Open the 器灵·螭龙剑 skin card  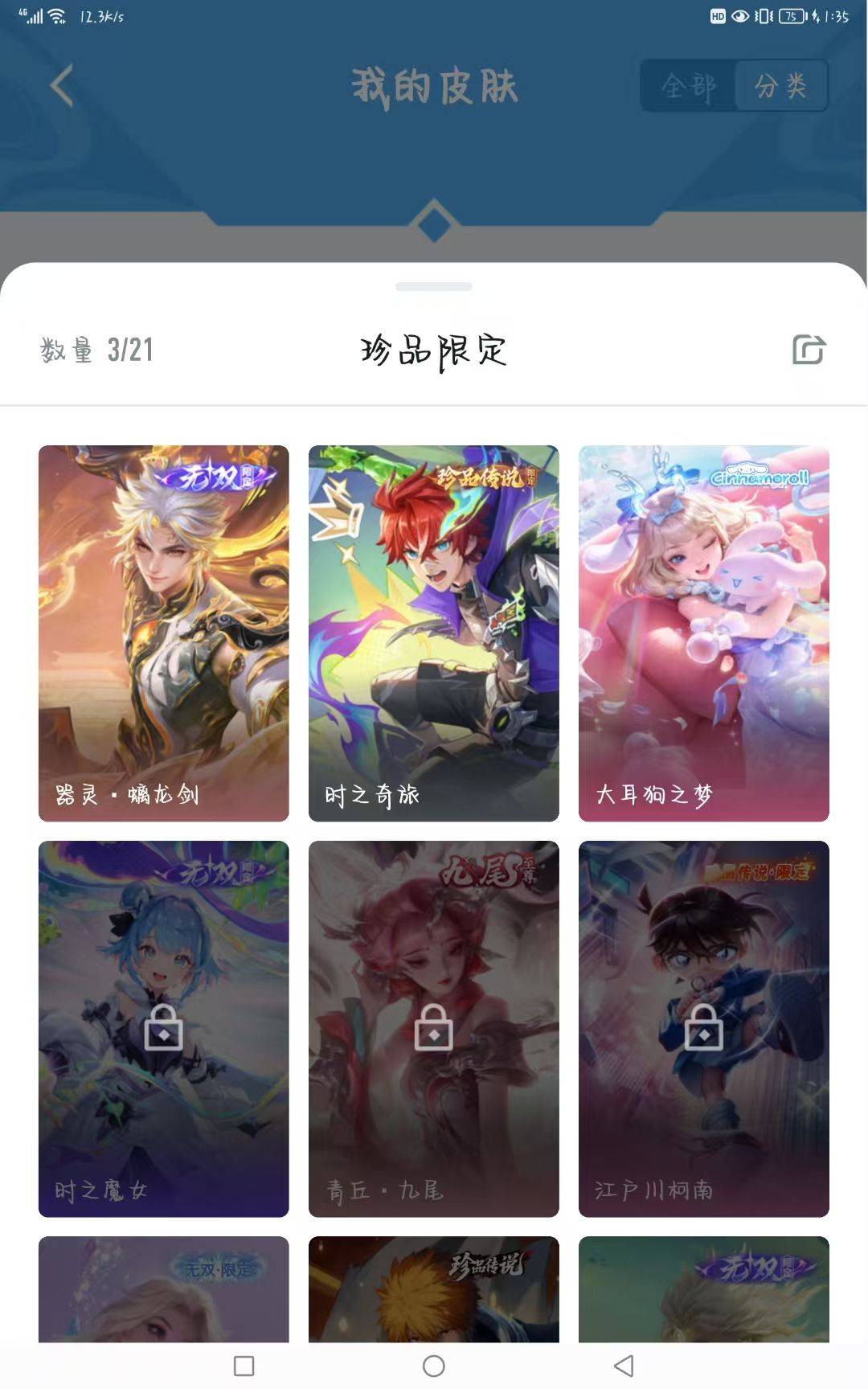pos(164,633)
